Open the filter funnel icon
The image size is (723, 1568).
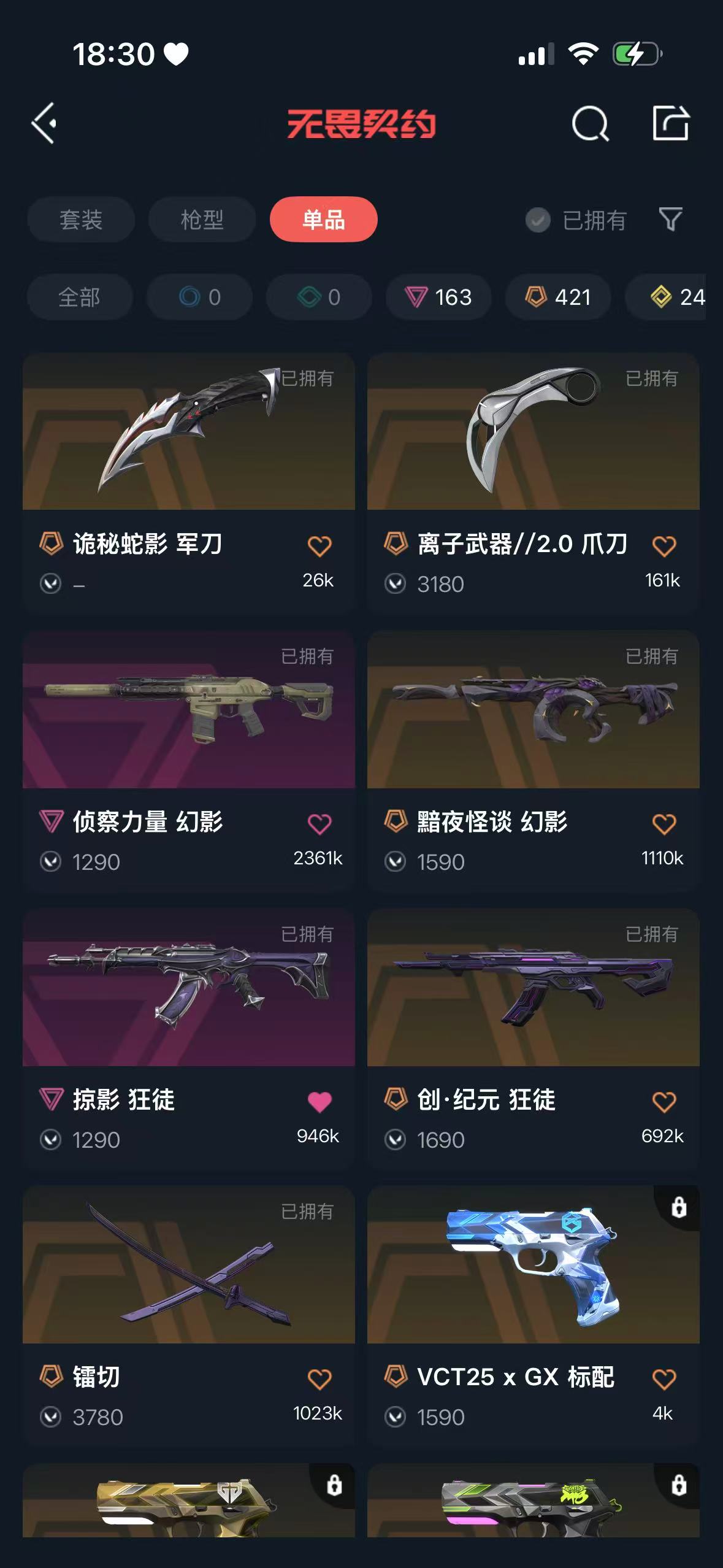point(670,220)
